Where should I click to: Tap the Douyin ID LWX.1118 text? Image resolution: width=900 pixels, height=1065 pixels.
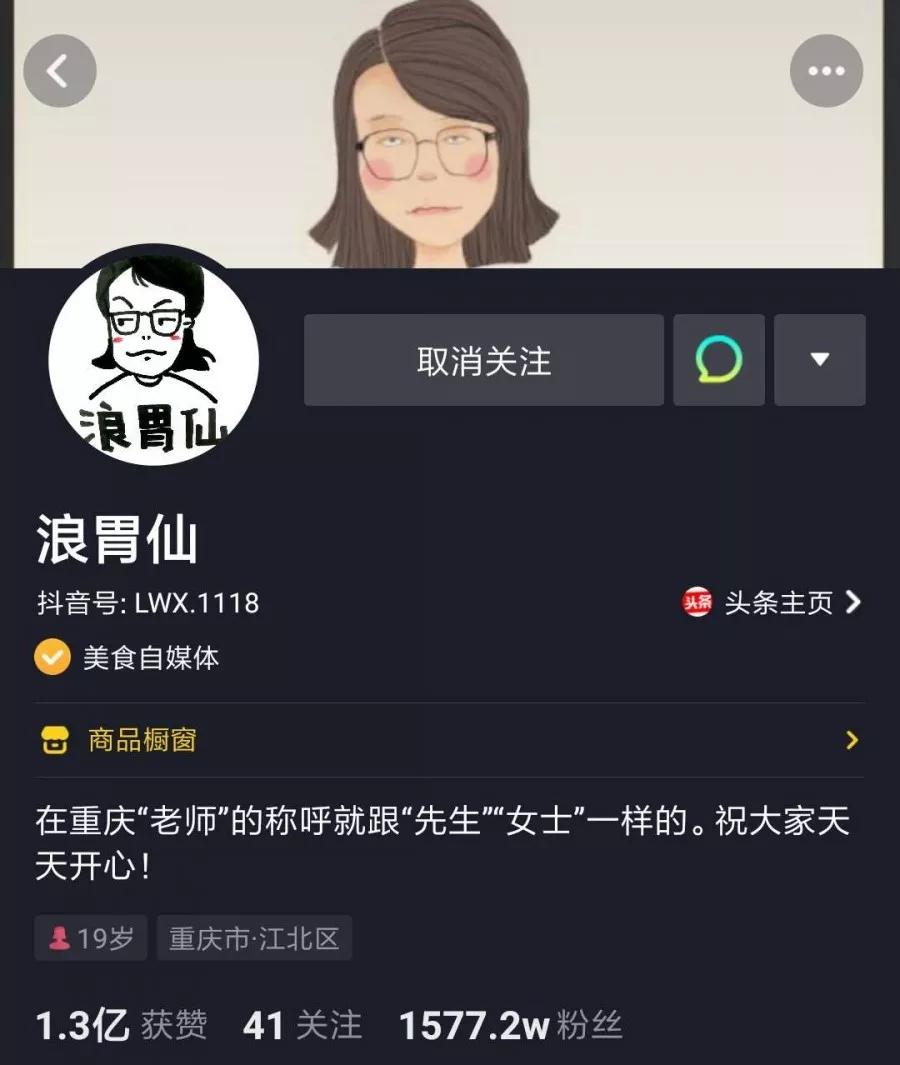(147, 603)
